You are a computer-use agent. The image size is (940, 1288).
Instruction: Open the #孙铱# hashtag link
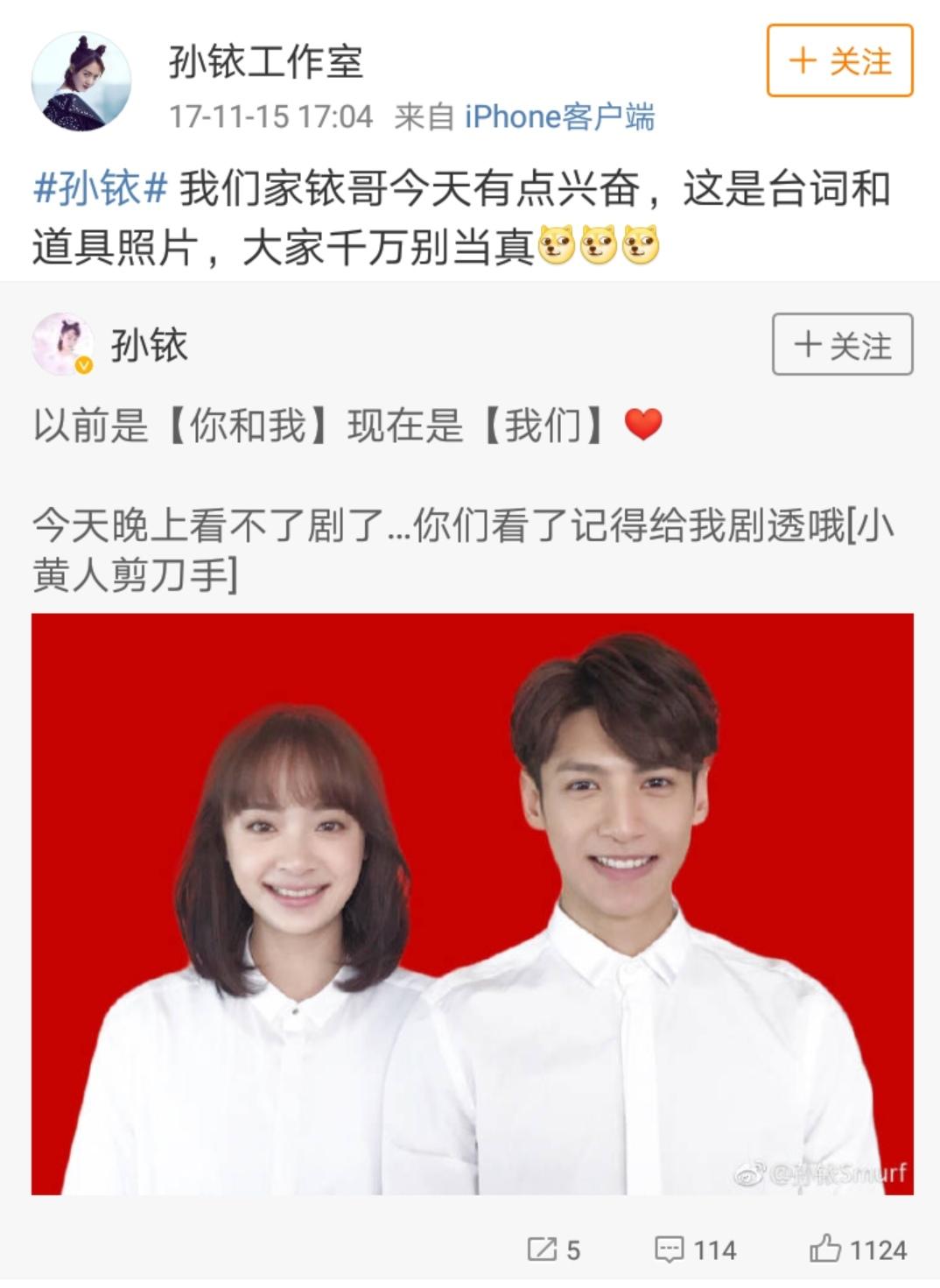coord(100,189)
